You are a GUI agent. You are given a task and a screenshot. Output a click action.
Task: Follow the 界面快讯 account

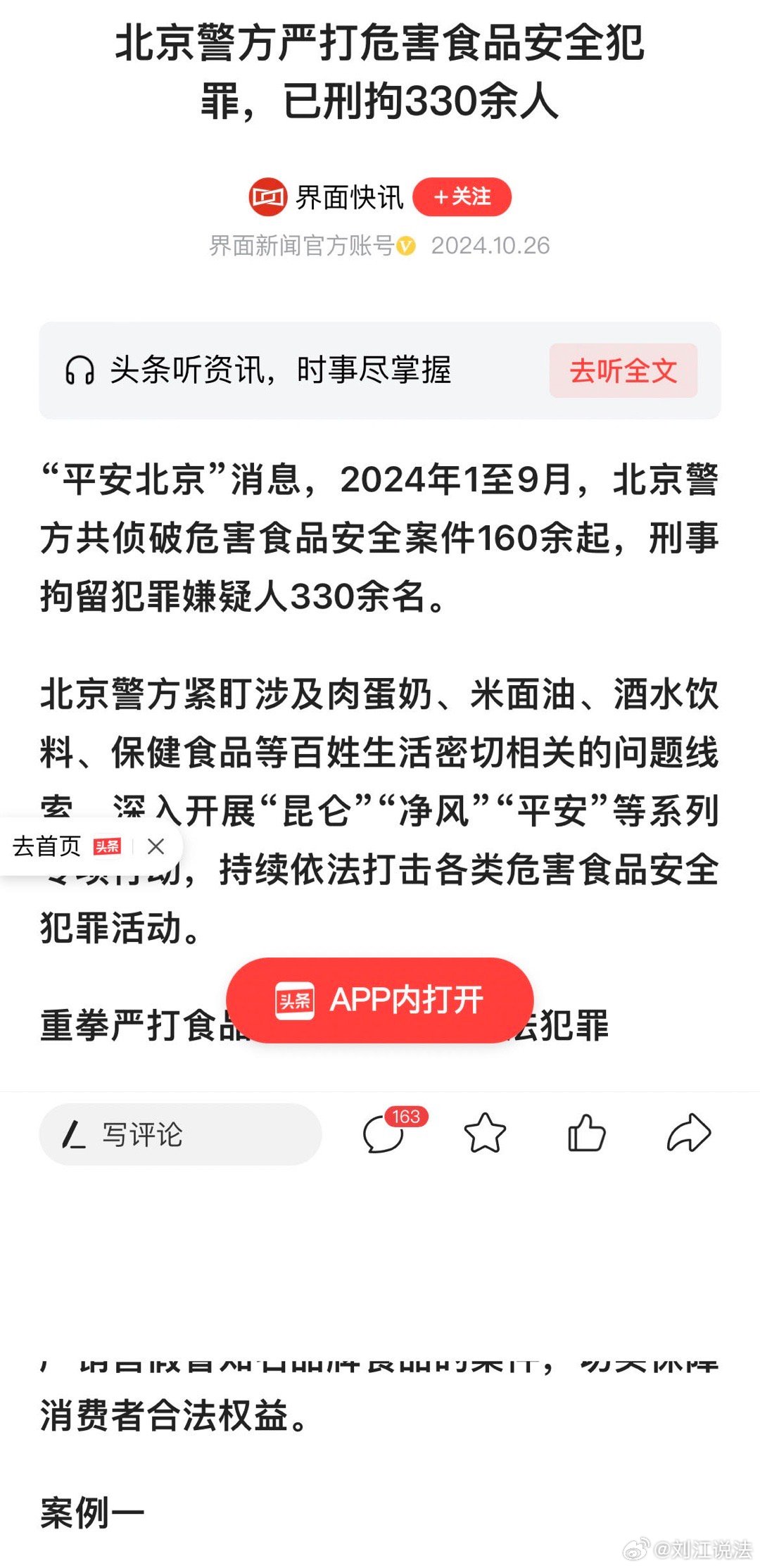click(462, 197)
